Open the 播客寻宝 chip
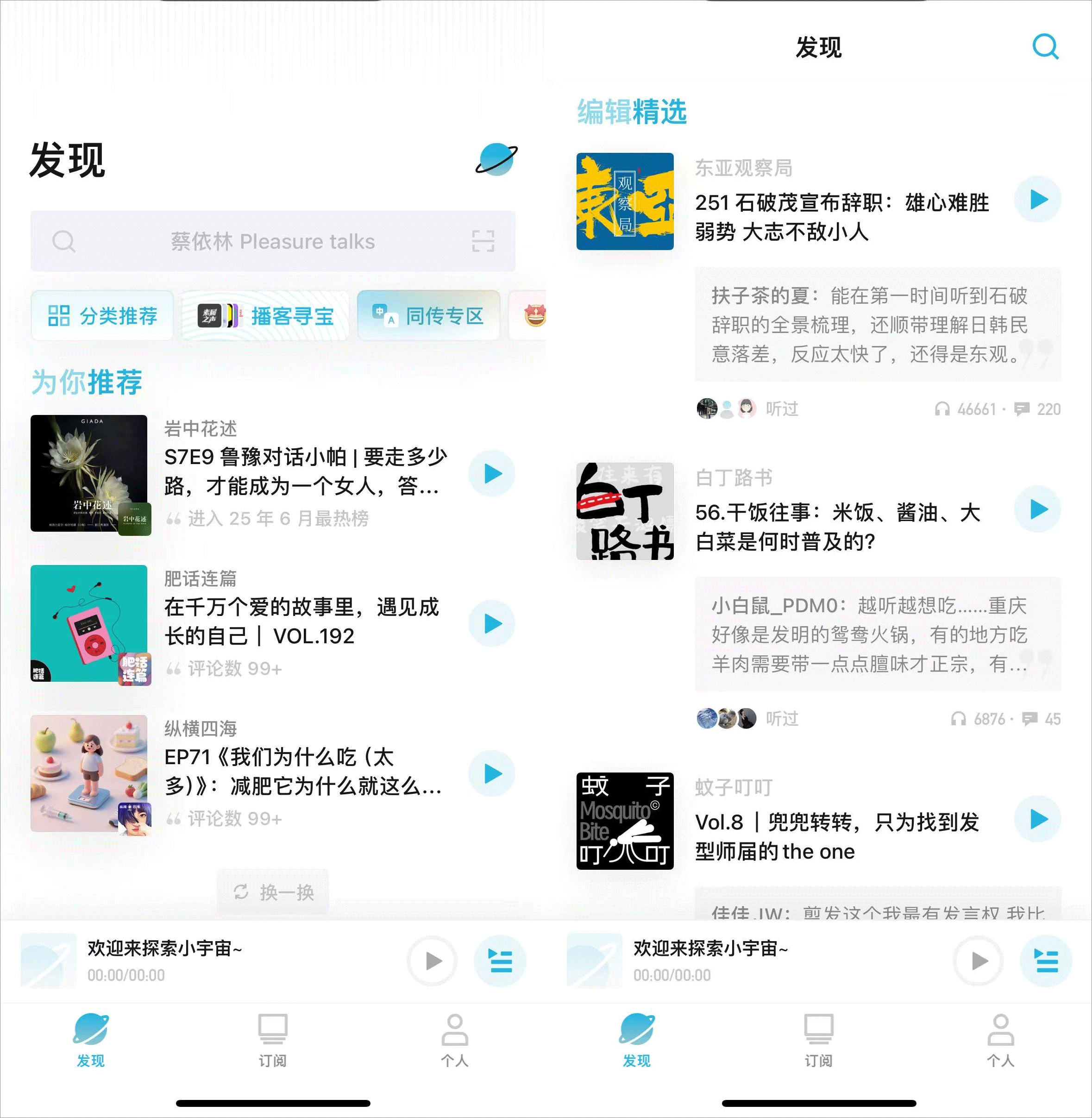 [265, 315]
